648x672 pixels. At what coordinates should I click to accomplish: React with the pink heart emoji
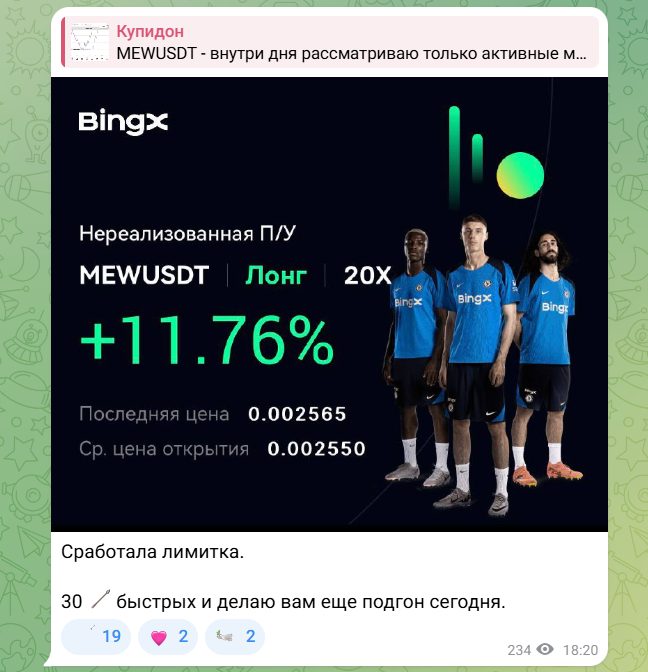[168, 636]
